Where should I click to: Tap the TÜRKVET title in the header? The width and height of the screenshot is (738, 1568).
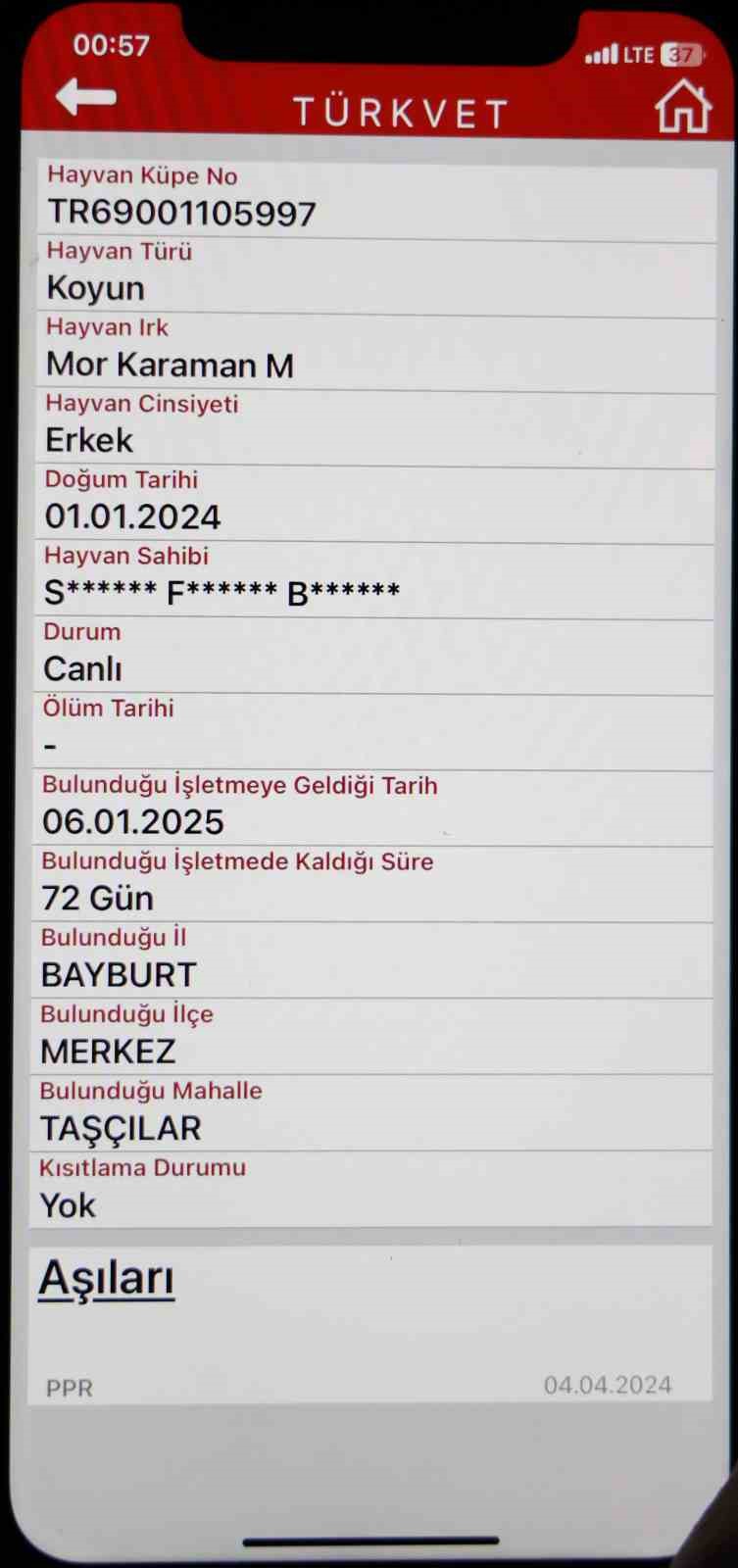point(399,112)
